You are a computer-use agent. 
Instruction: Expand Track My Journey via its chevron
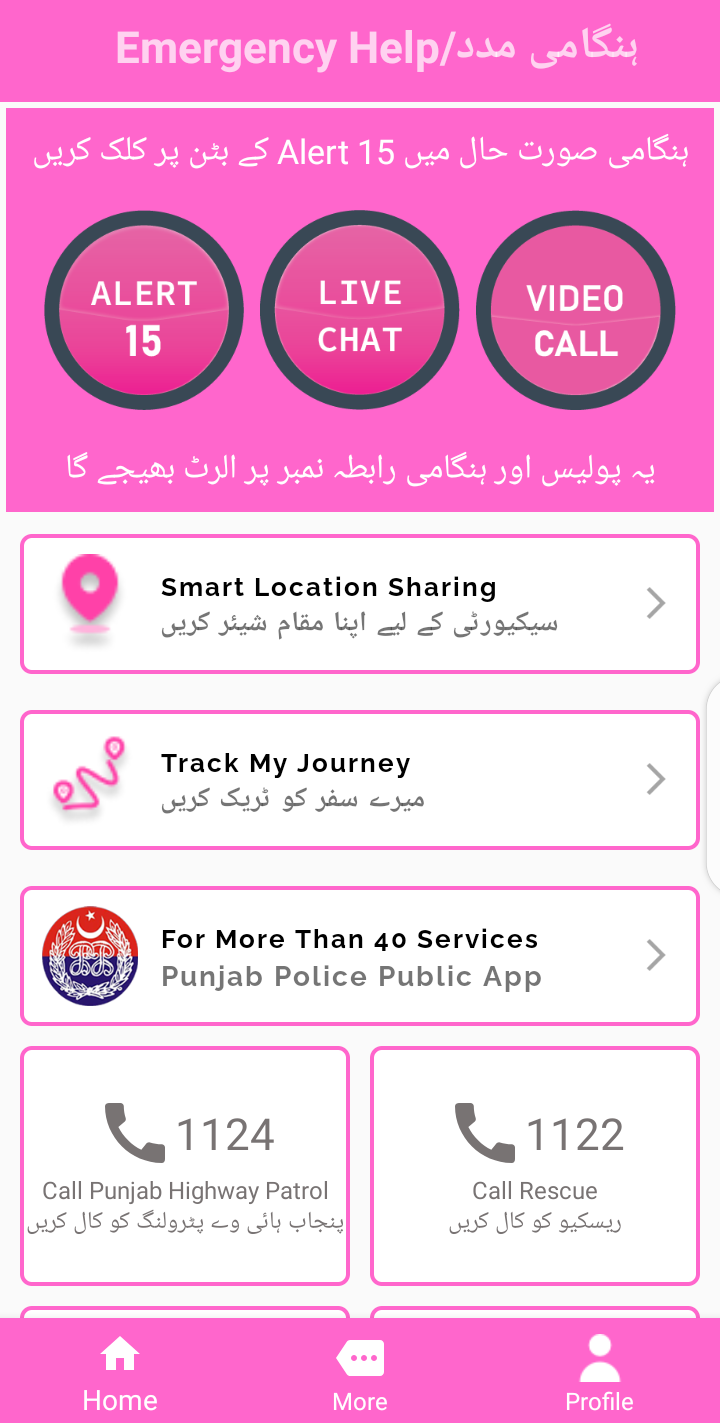655,779
